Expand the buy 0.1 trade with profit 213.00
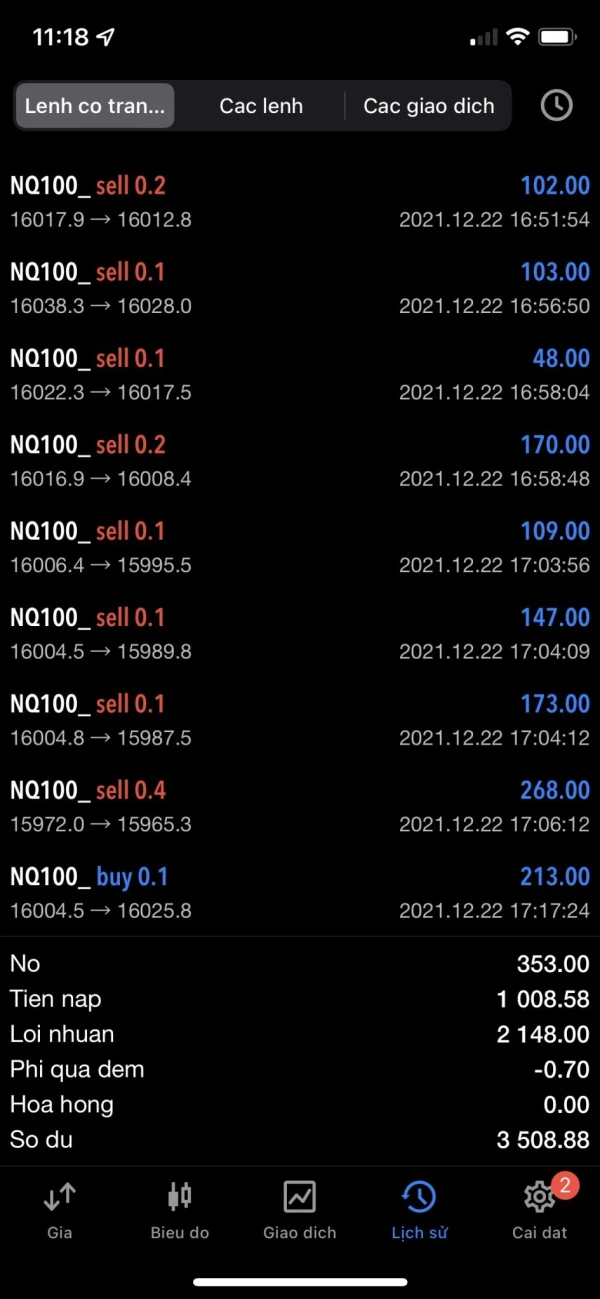Image resolution: width=600 pixels, height=1299 pixels. [x=300, y=893]
